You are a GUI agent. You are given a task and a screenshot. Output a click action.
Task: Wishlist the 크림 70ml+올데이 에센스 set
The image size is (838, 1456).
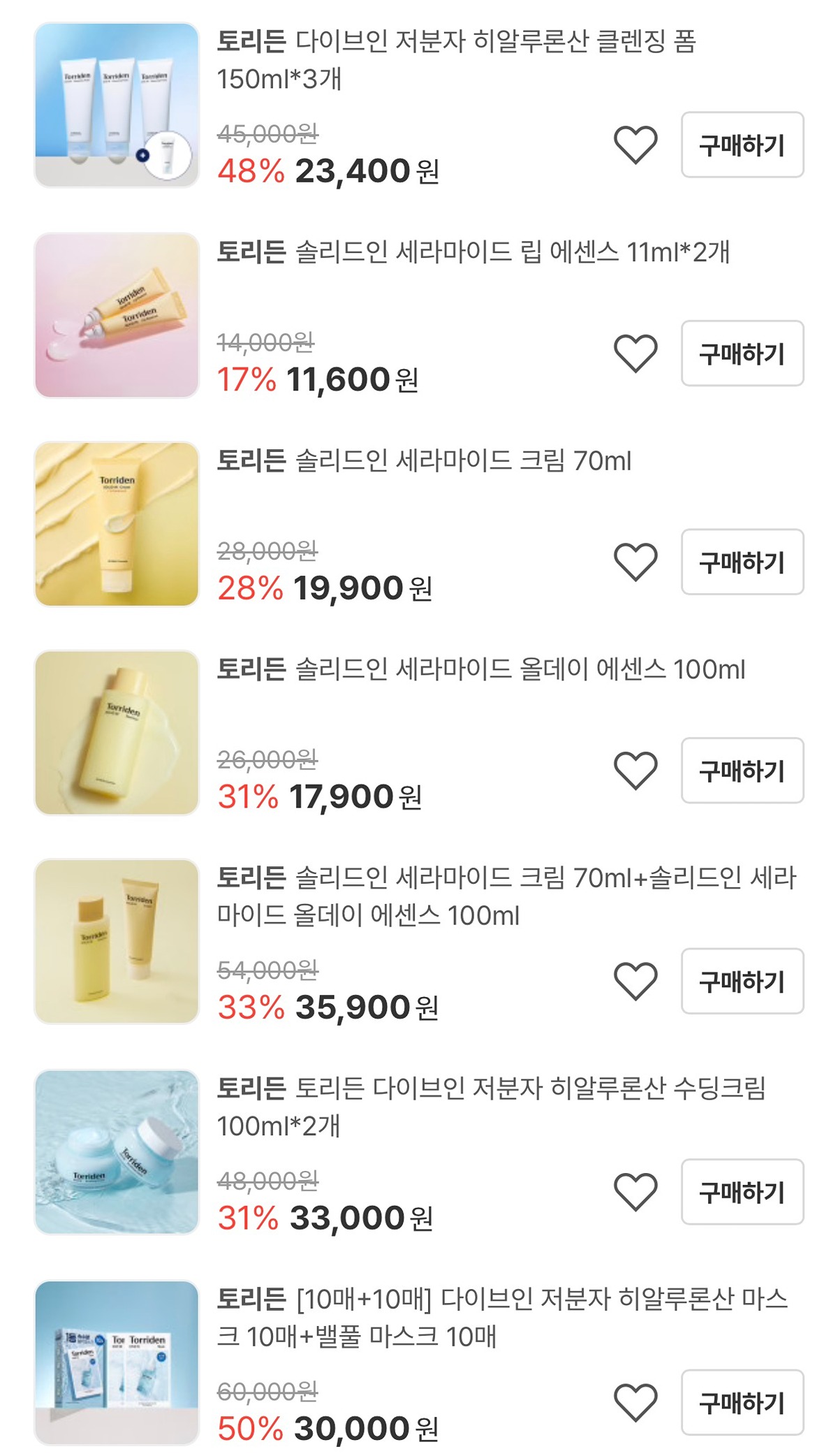coord(635,981)
